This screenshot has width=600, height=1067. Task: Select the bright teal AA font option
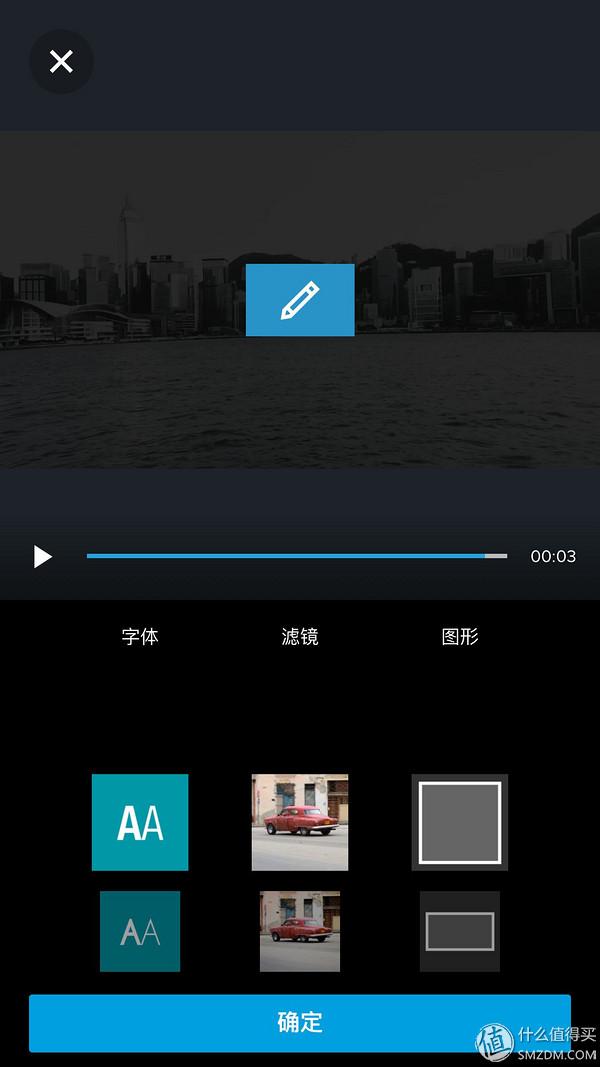click(140, 822)
